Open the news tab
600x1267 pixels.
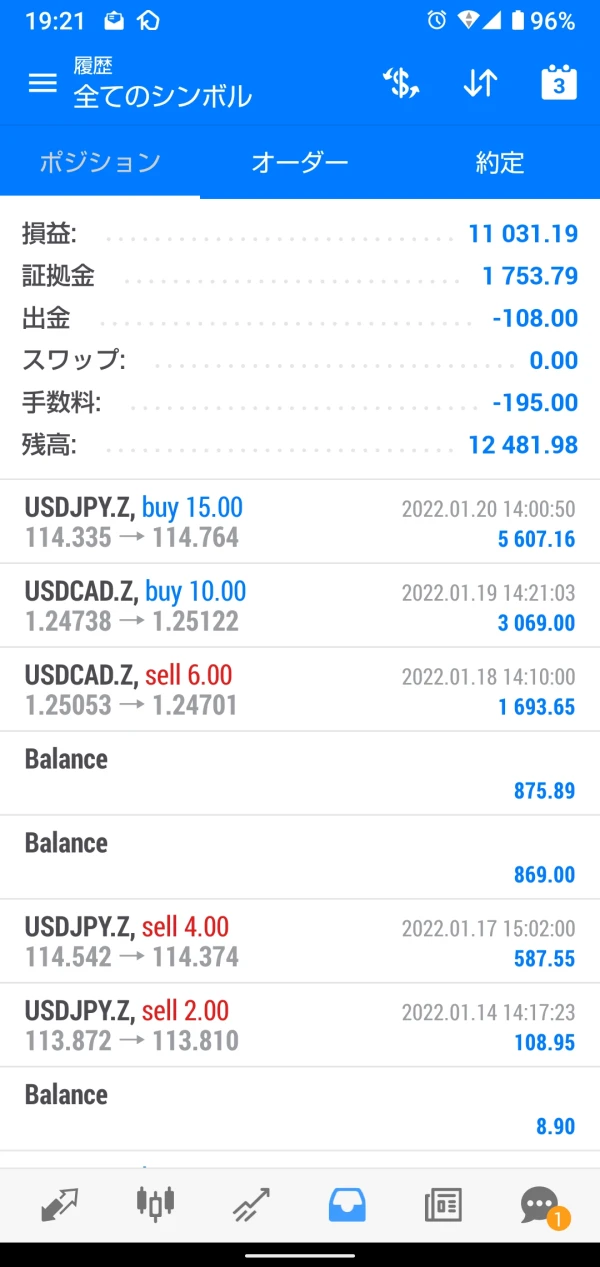[443, 1204]
